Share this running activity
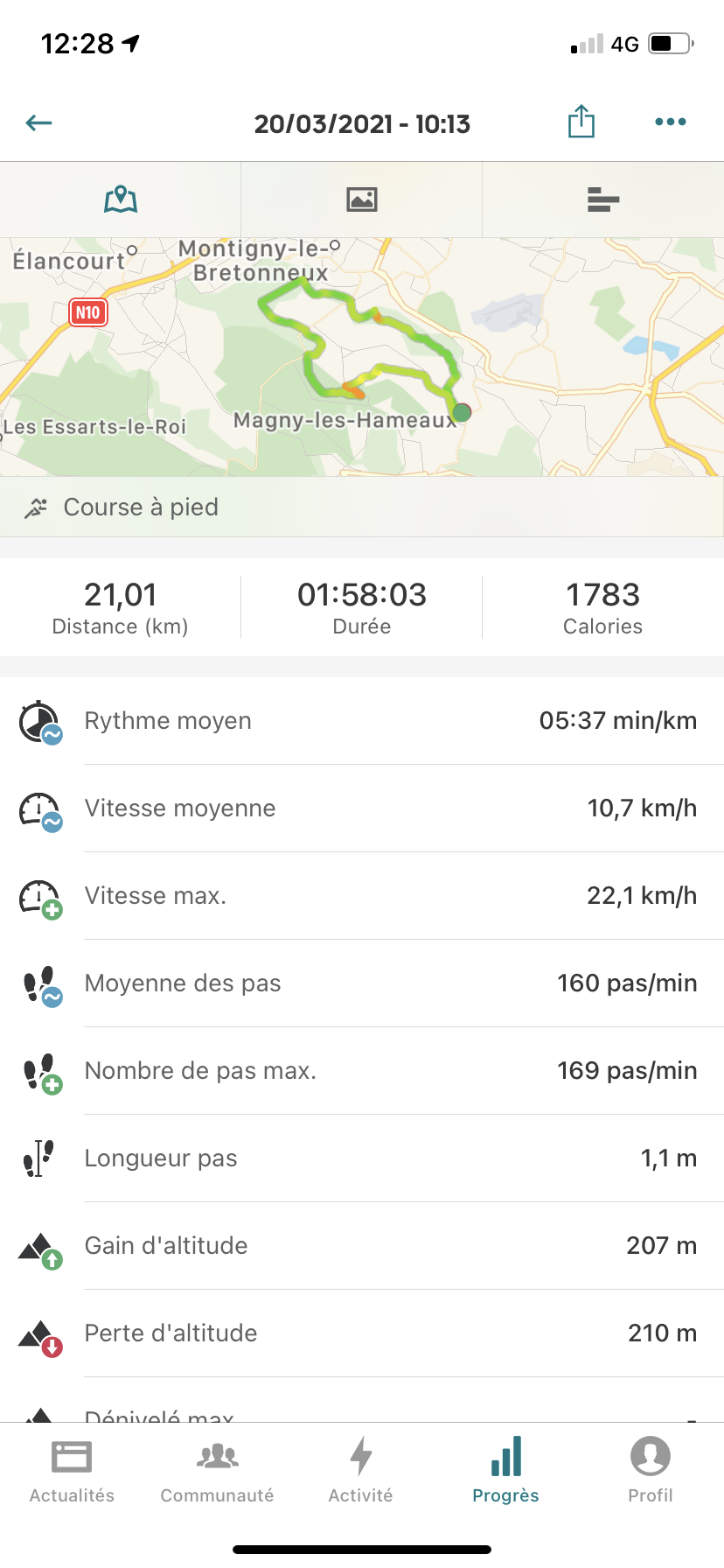 [x=581, y=122]
